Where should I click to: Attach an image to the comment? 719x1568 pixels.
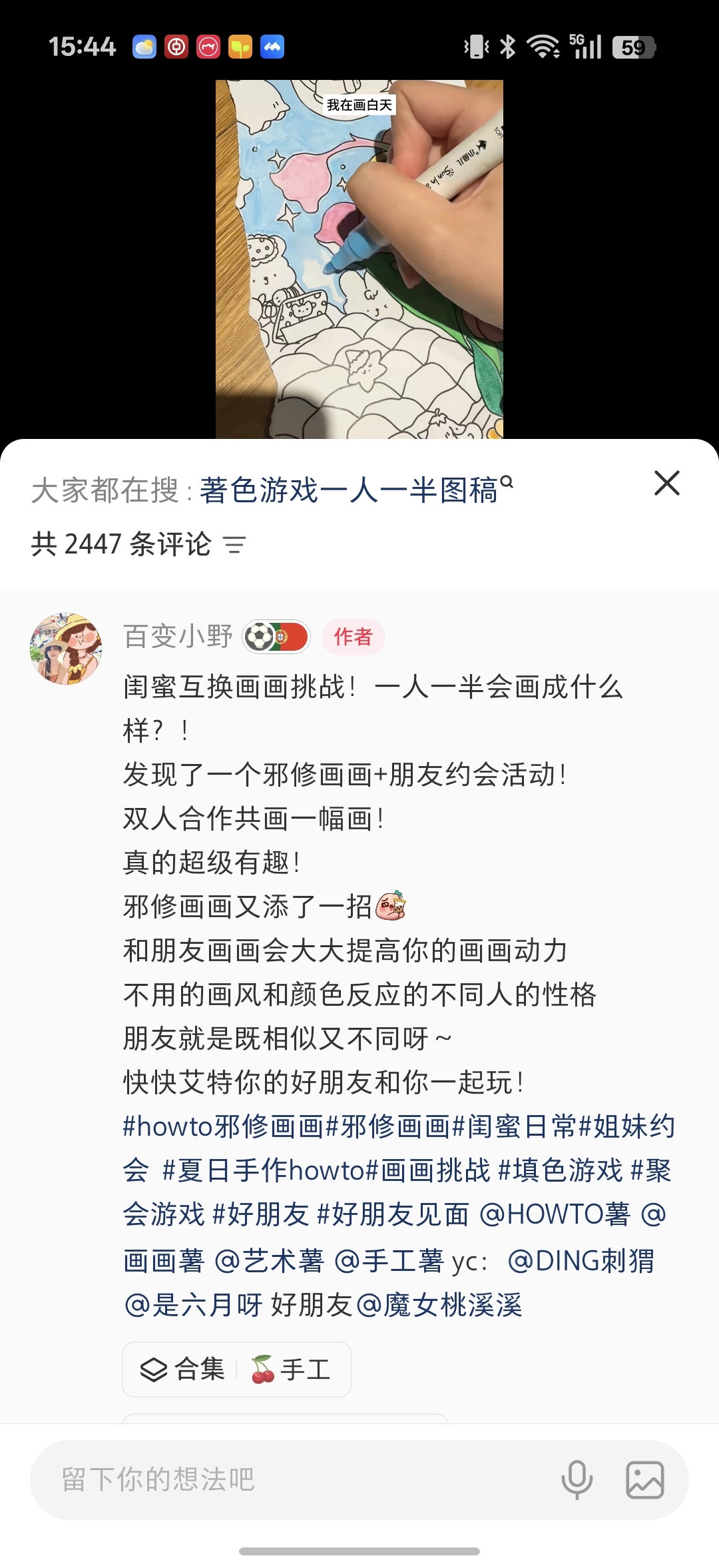(x=645, y=1479)
